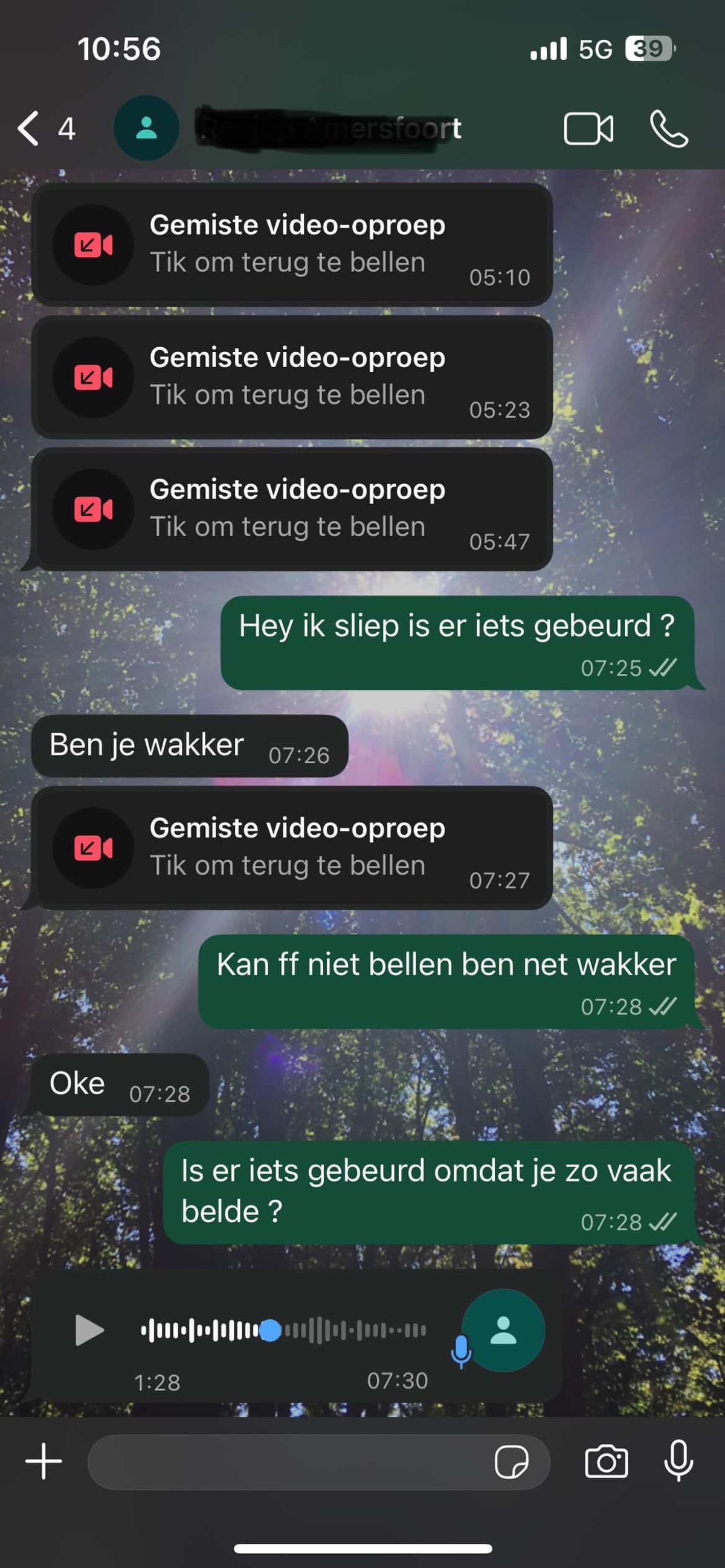Seek within the voice message waveform
The height and width of the screenshot is (1568, 725).
pyautogui.click(x=283, y=1331)
